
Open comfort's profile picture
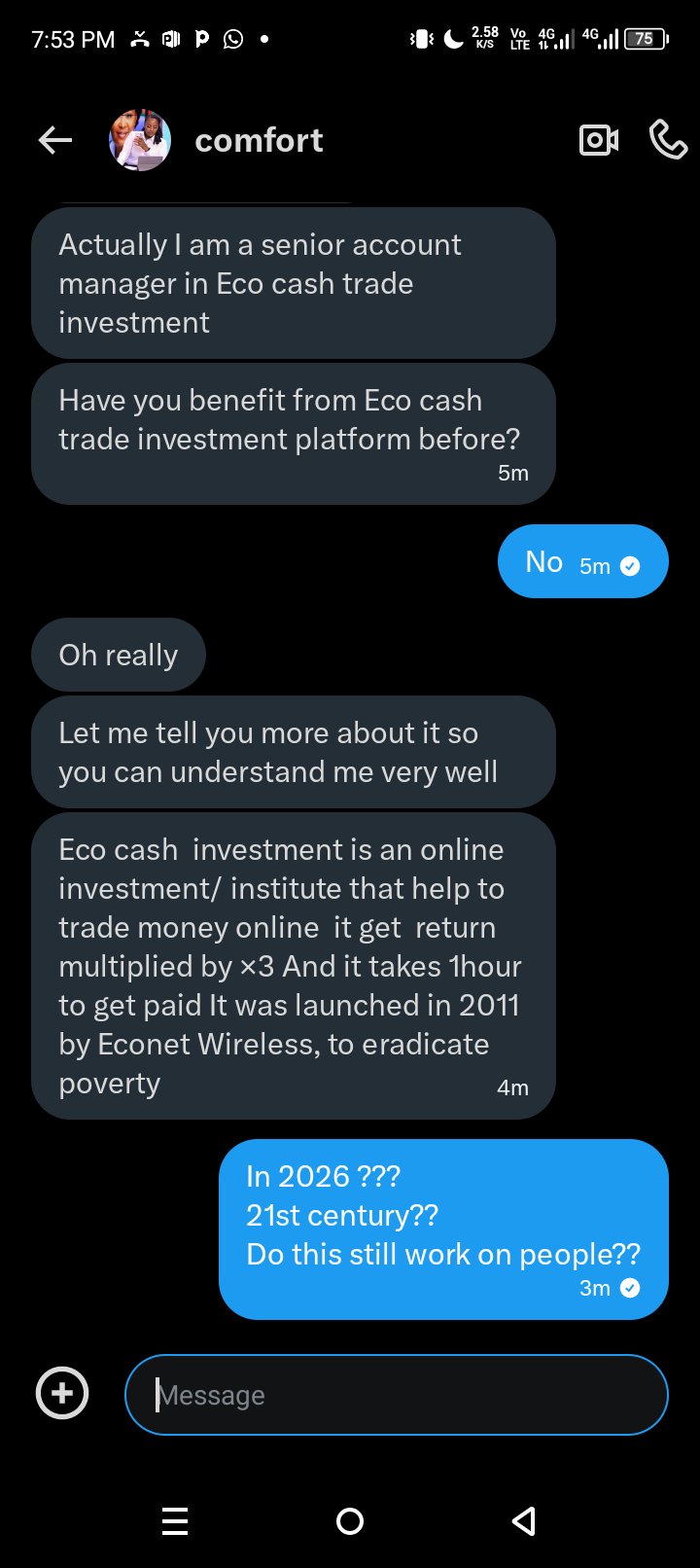pos(140,141)
